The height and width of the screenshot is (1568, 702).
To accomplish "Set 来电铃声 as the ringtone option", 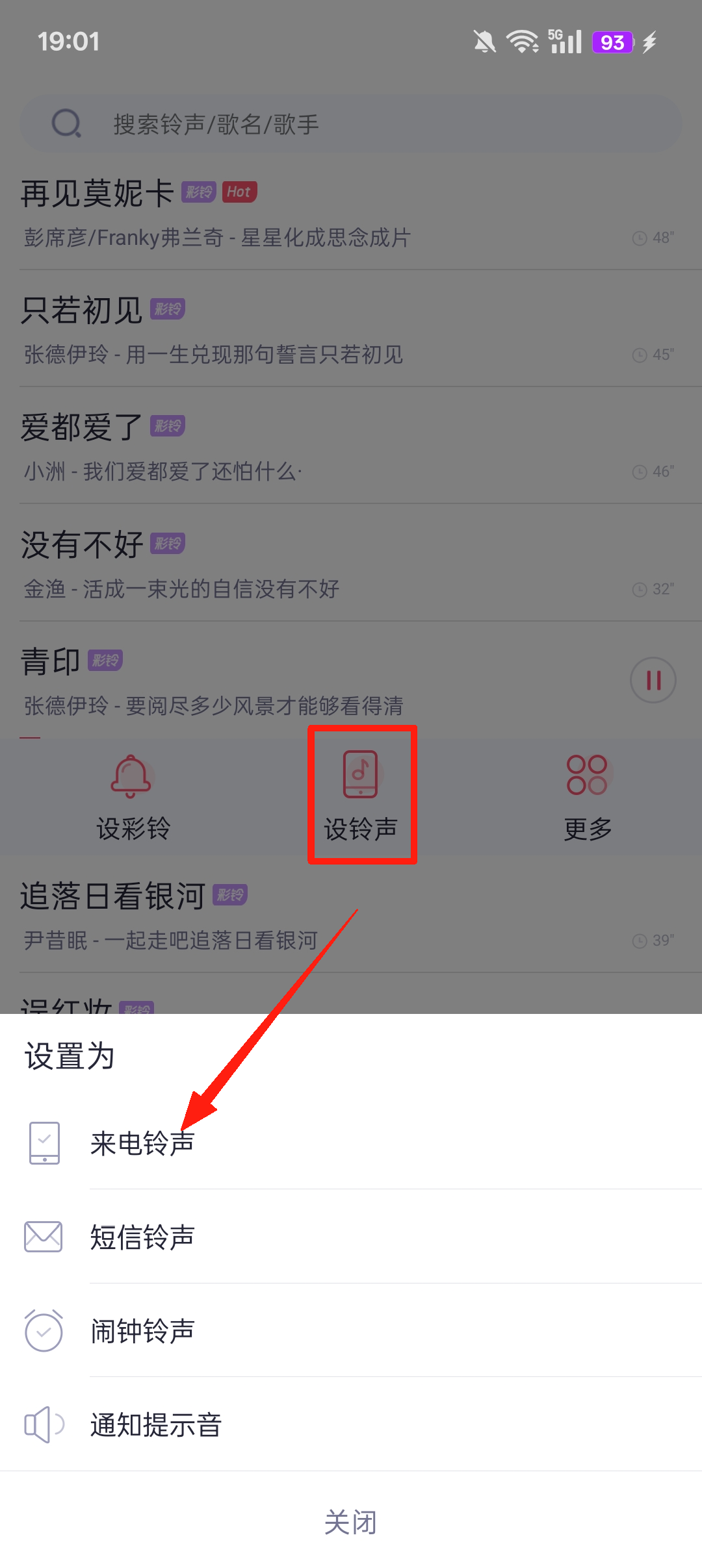I will pos(144,1141).
